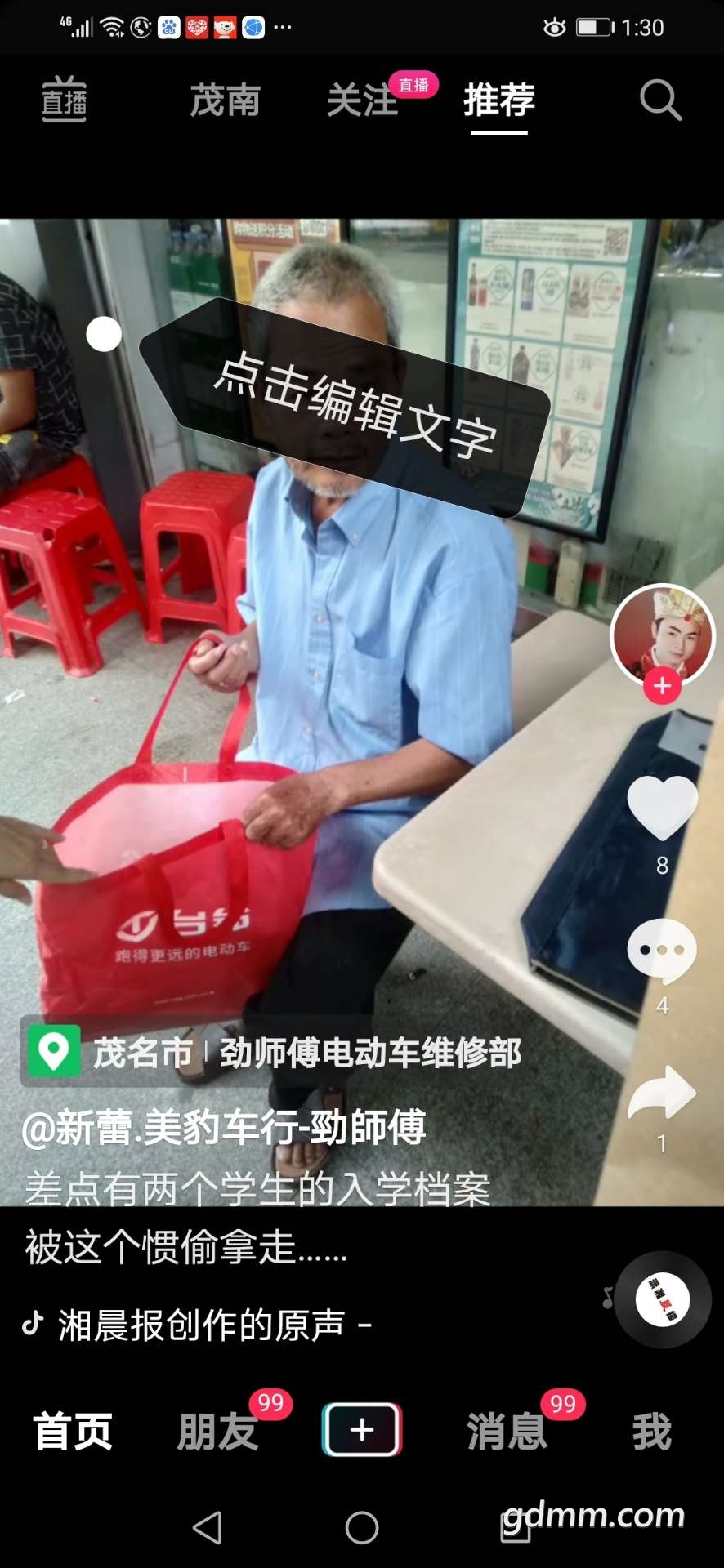Go to the 首页 tab
724x1568 pixels.
(x=73, y=1431)
